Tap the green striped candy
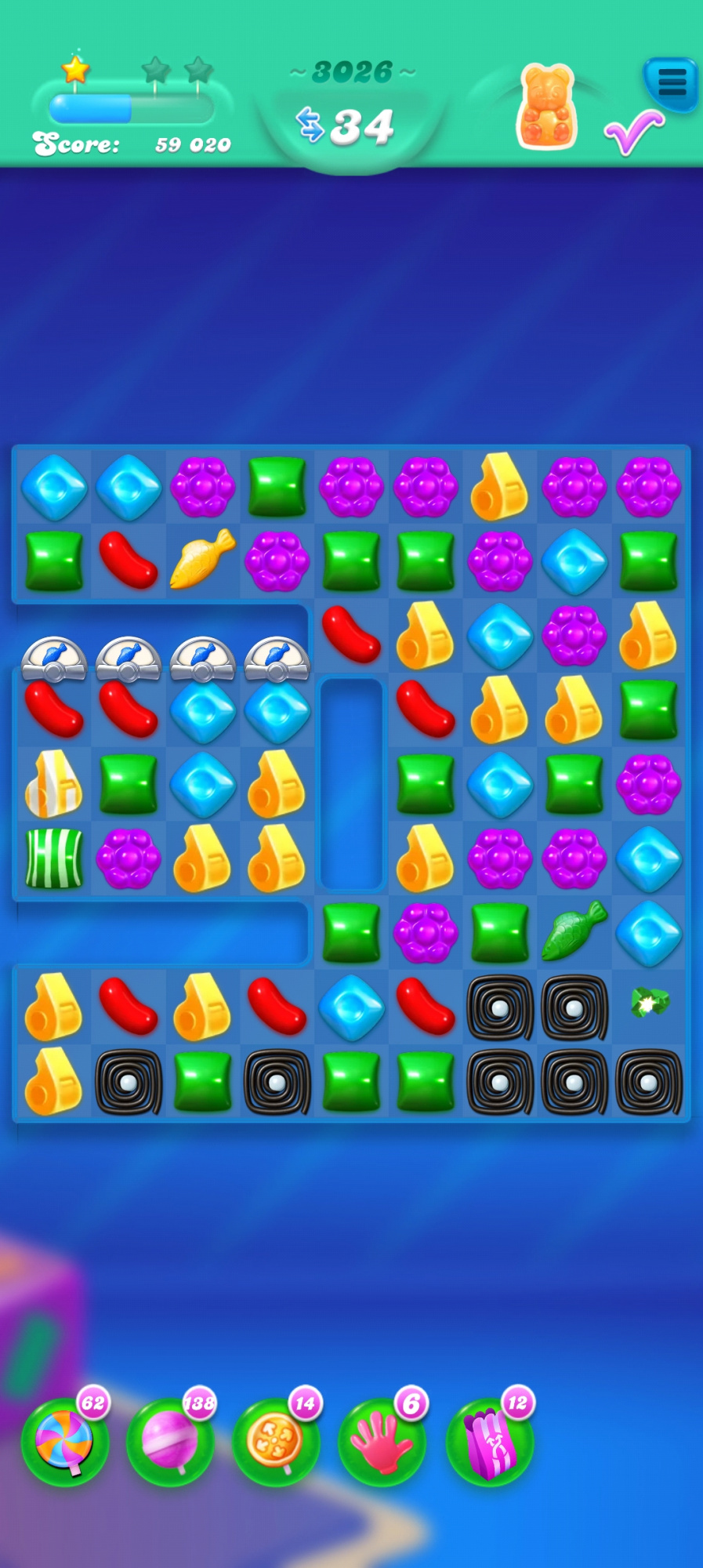This screenshot has height=1568, width=703. click(54, 858)
